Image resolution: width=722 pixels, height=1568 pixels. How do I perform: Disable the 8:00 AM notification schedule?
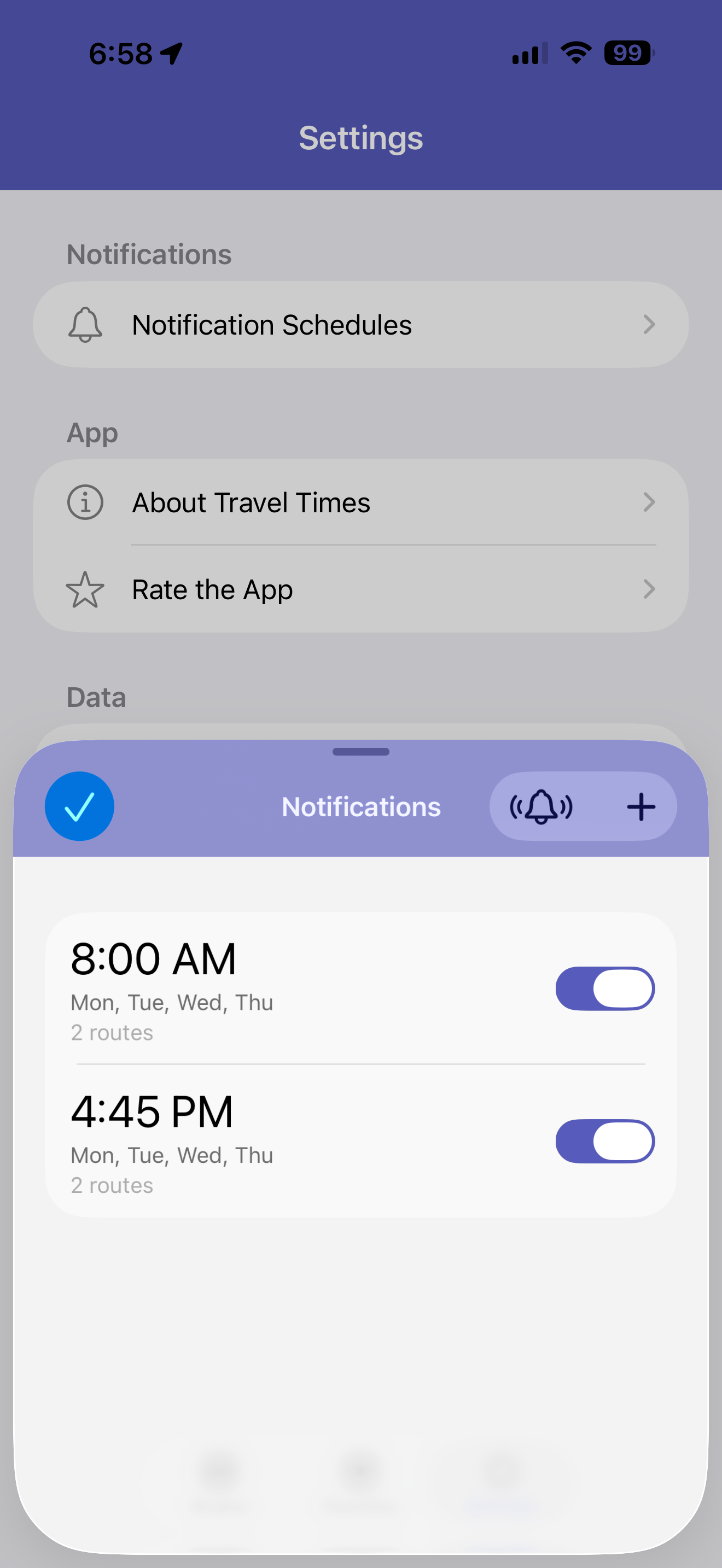tap(604, 988)
